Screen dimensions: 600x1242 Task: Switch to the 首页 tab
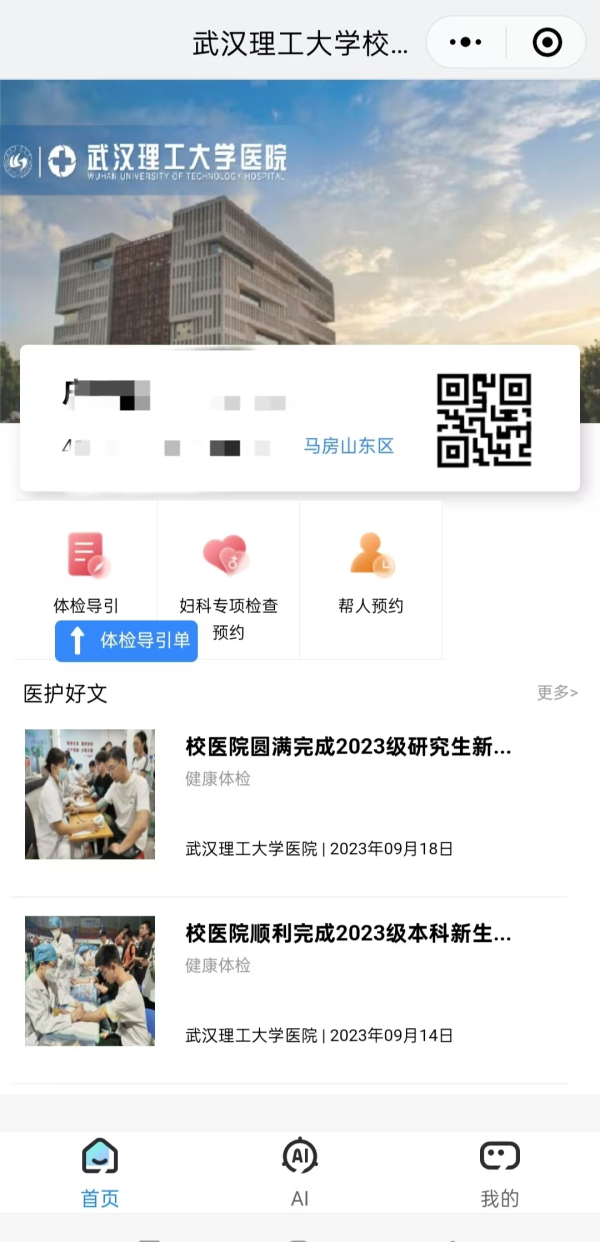(100, 1172)
